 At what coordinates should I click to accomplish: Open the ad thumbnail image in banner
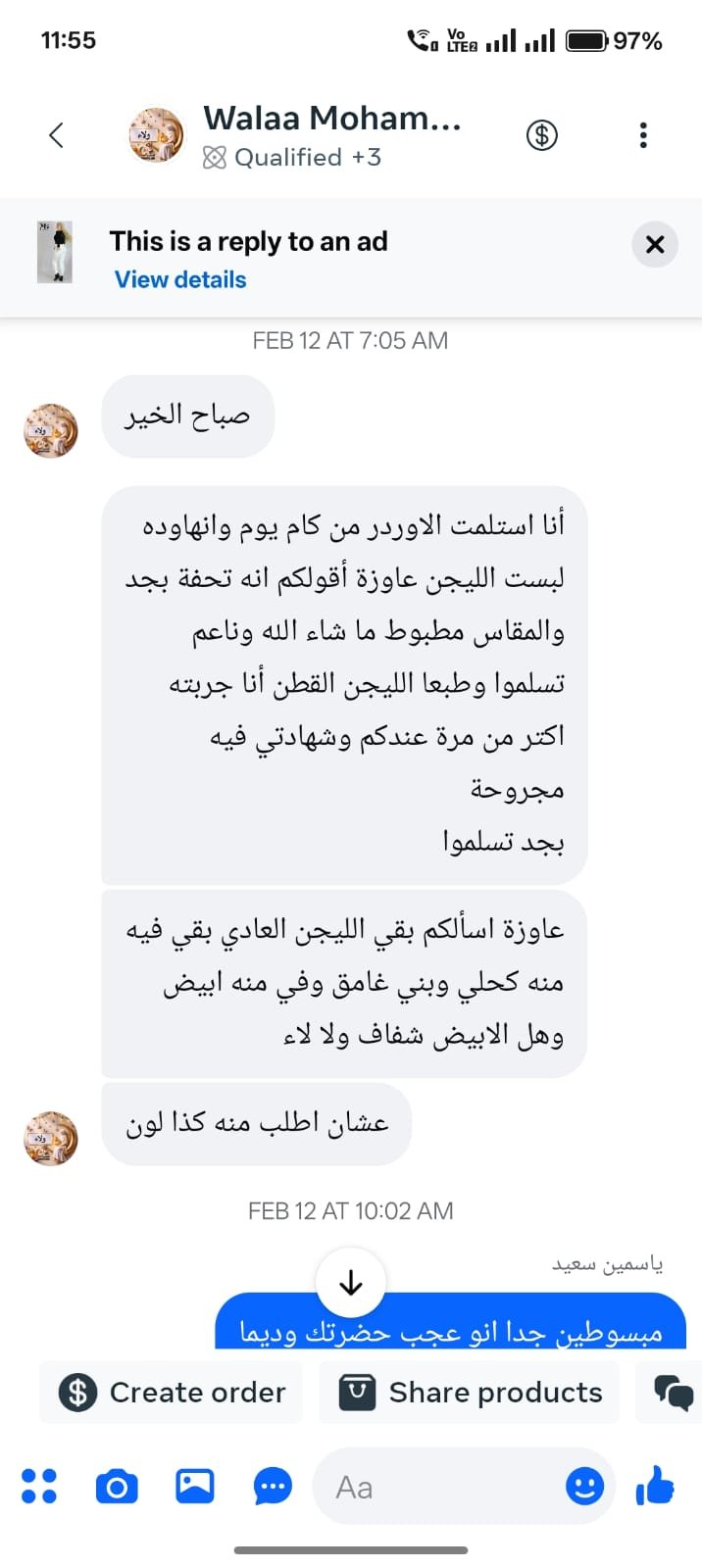point(55,253)
